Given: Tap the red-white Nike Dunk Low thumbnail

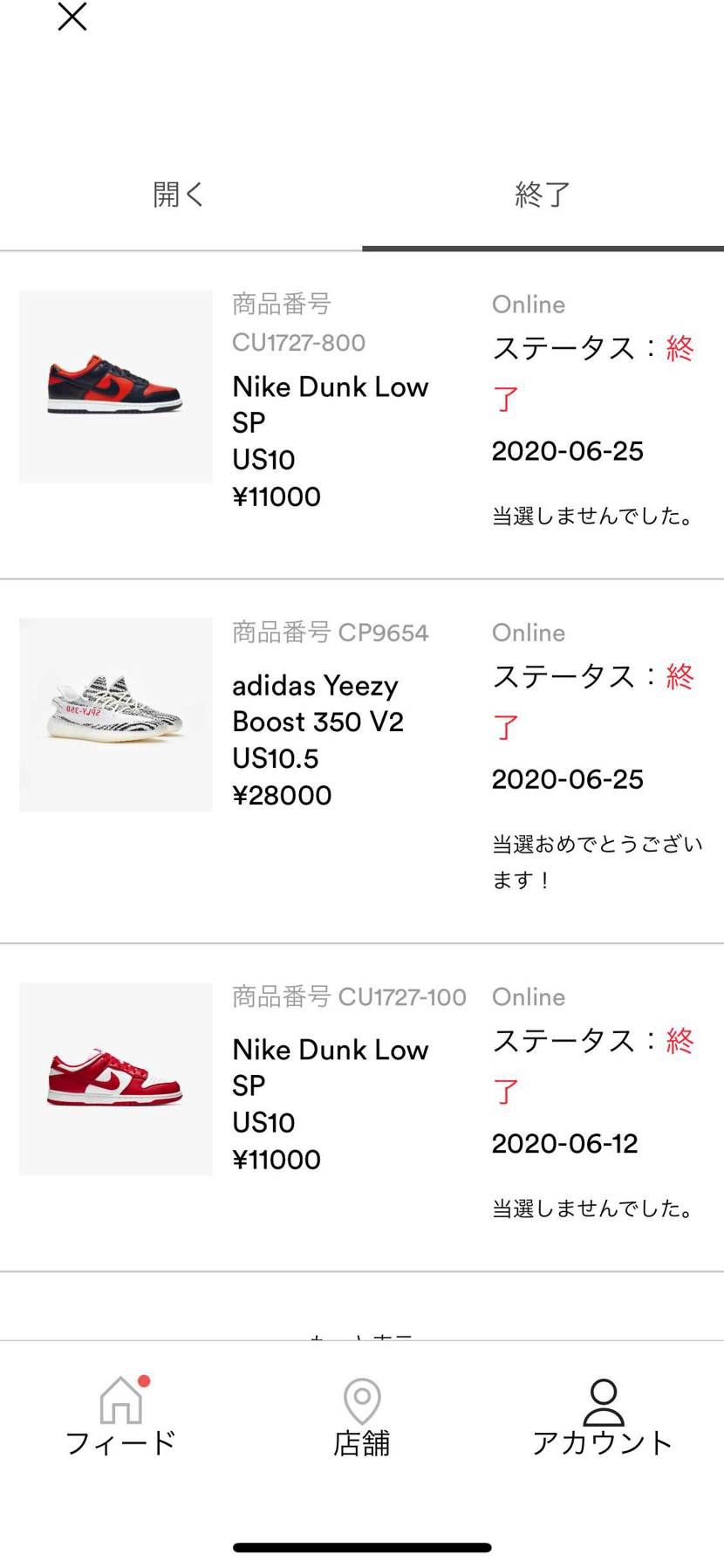Looking at the screenshot, I should 115,1079.
